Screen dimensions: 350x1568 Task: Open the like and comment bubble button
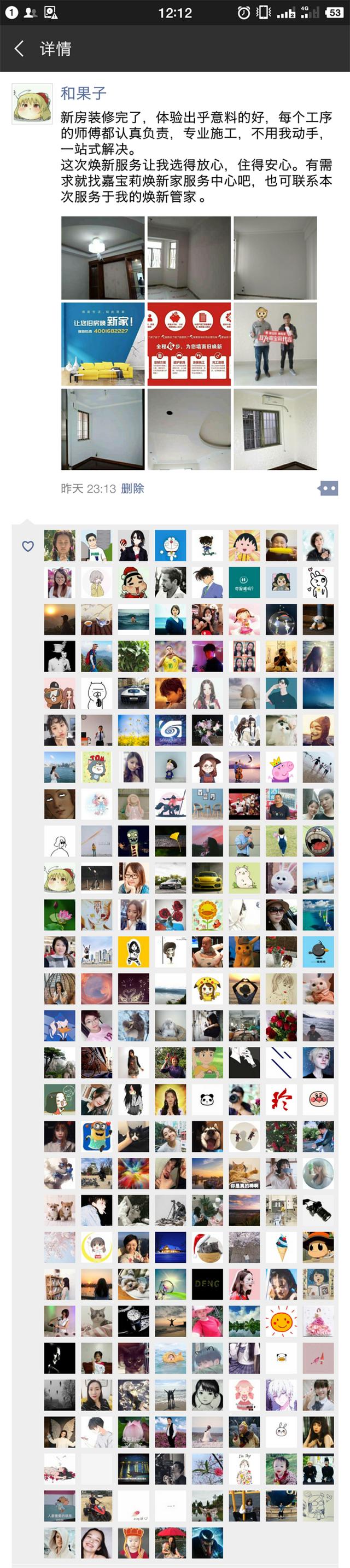[328, 488]
